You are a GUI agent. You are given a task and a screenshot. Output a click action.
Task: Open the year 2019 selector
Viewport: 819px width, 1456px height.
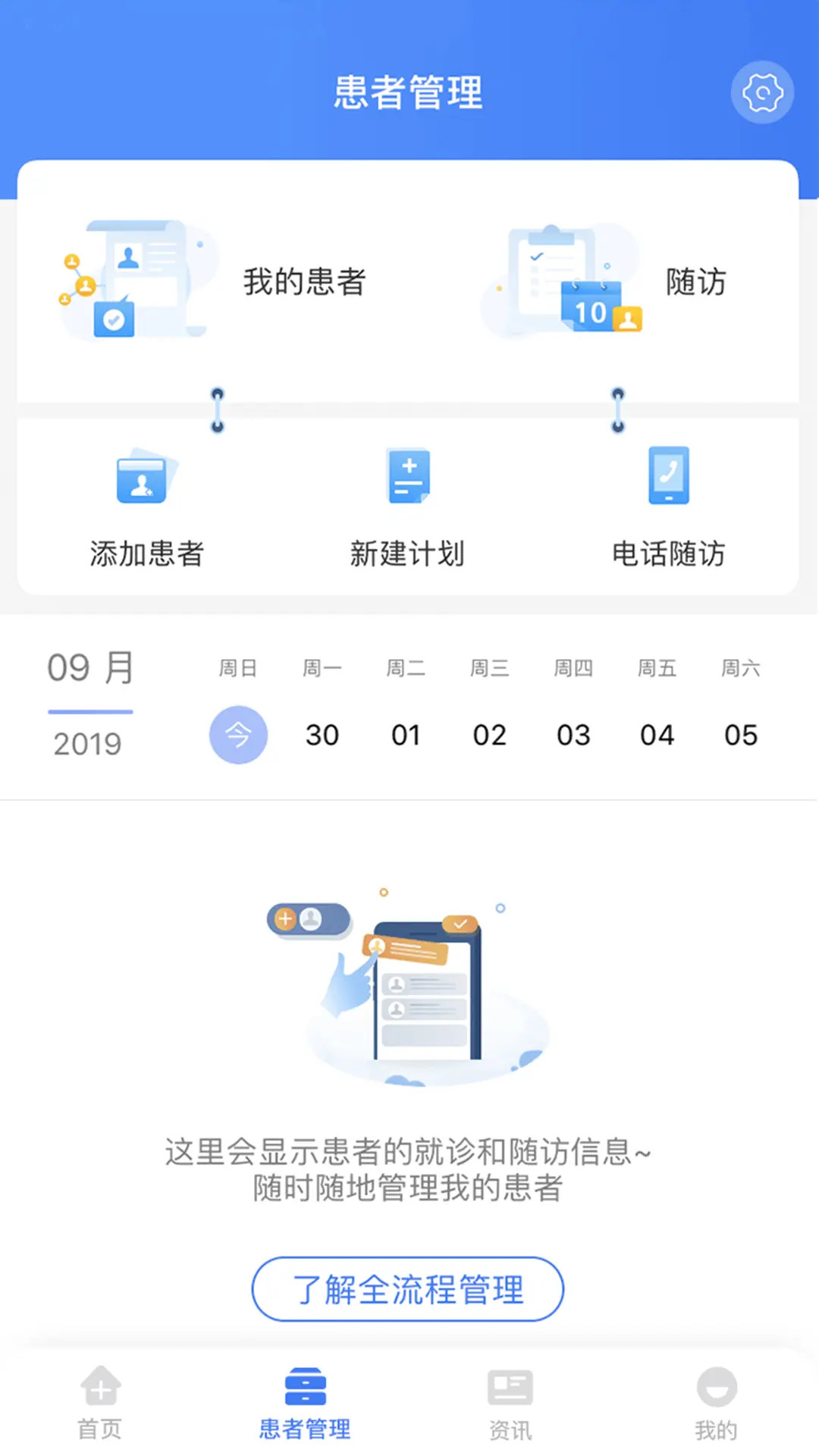89,745
